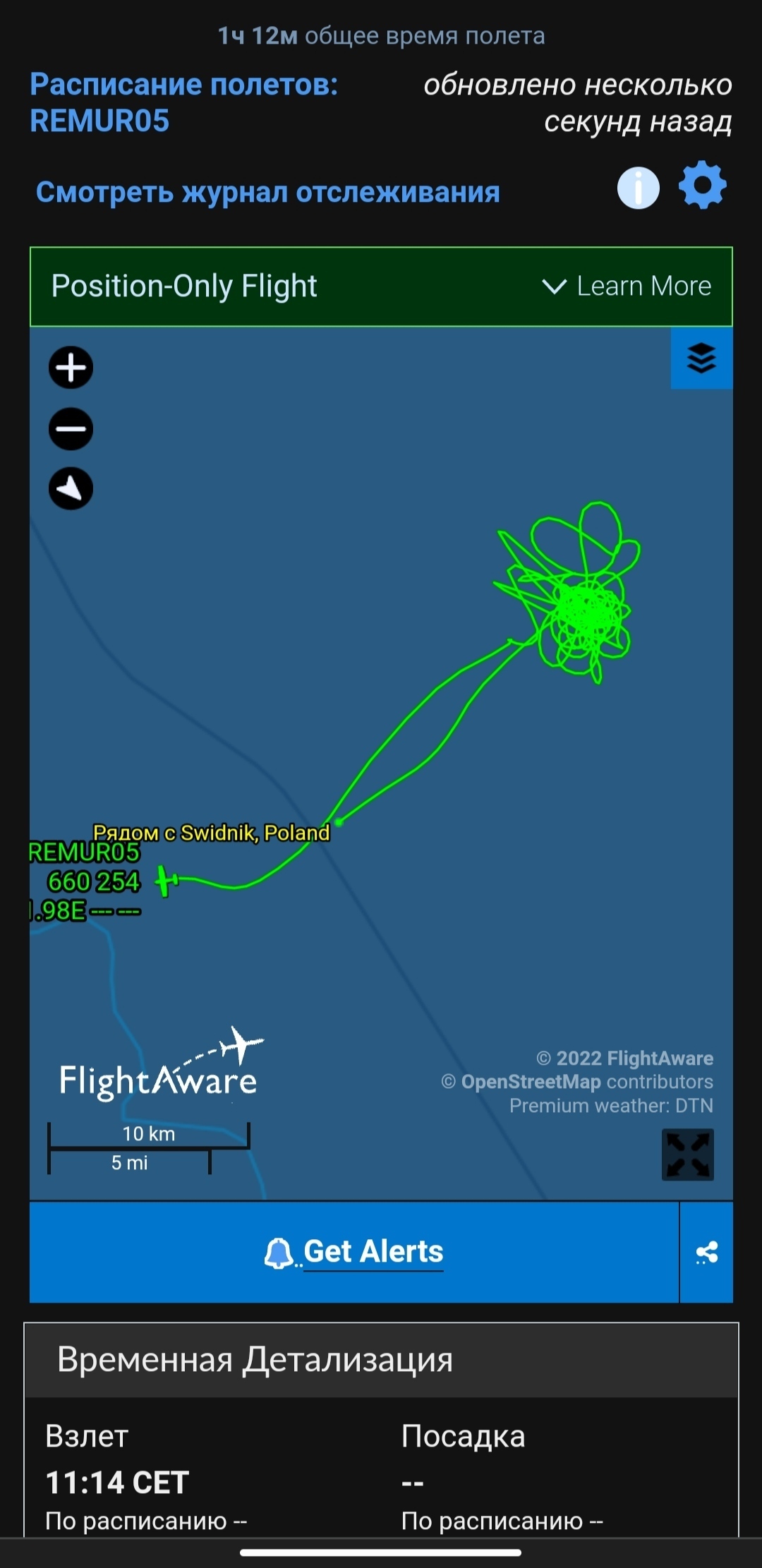762x1568 pixels.
Task: Reset the map orientation with the compass arrow
Action: click(x=71, y=488)
